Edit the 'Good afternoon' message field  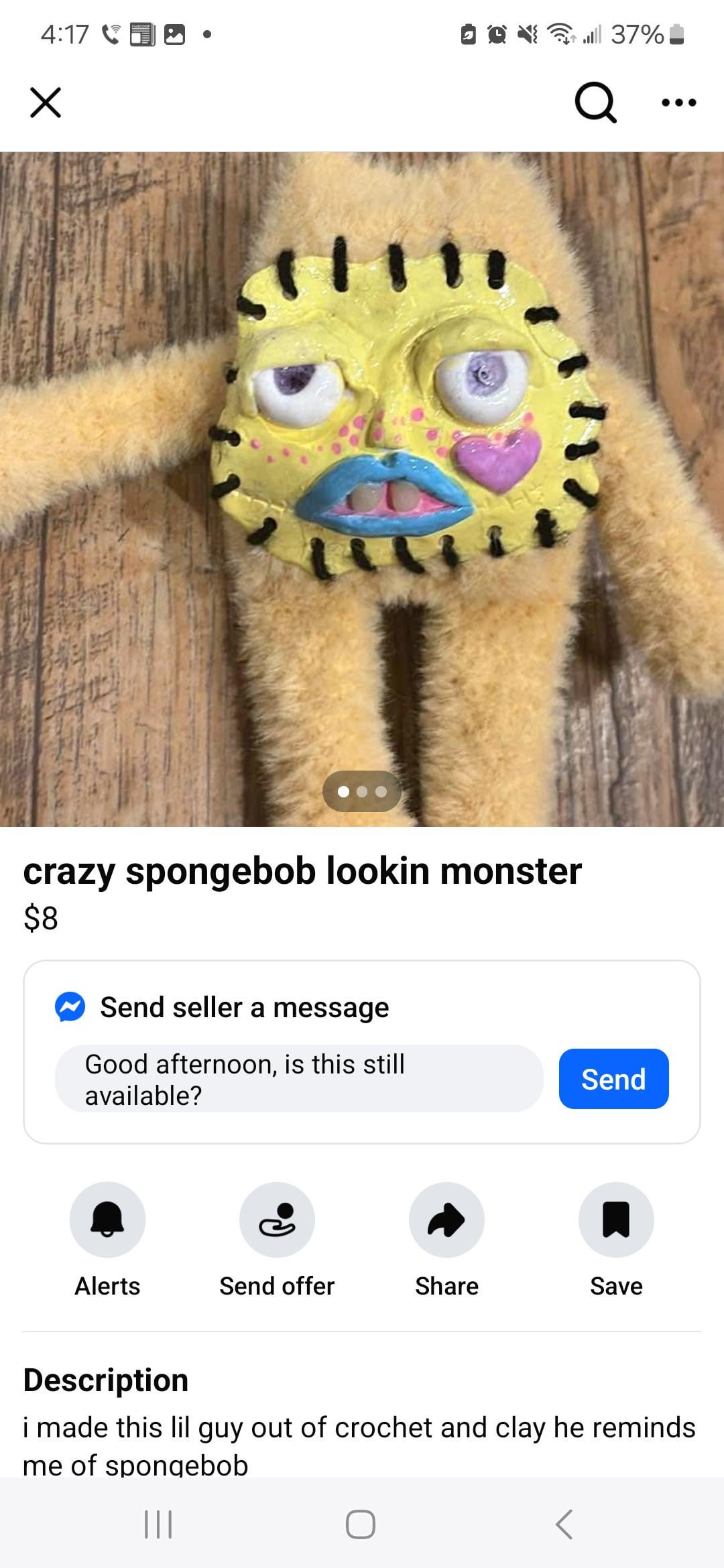[x=299, y=1079]
